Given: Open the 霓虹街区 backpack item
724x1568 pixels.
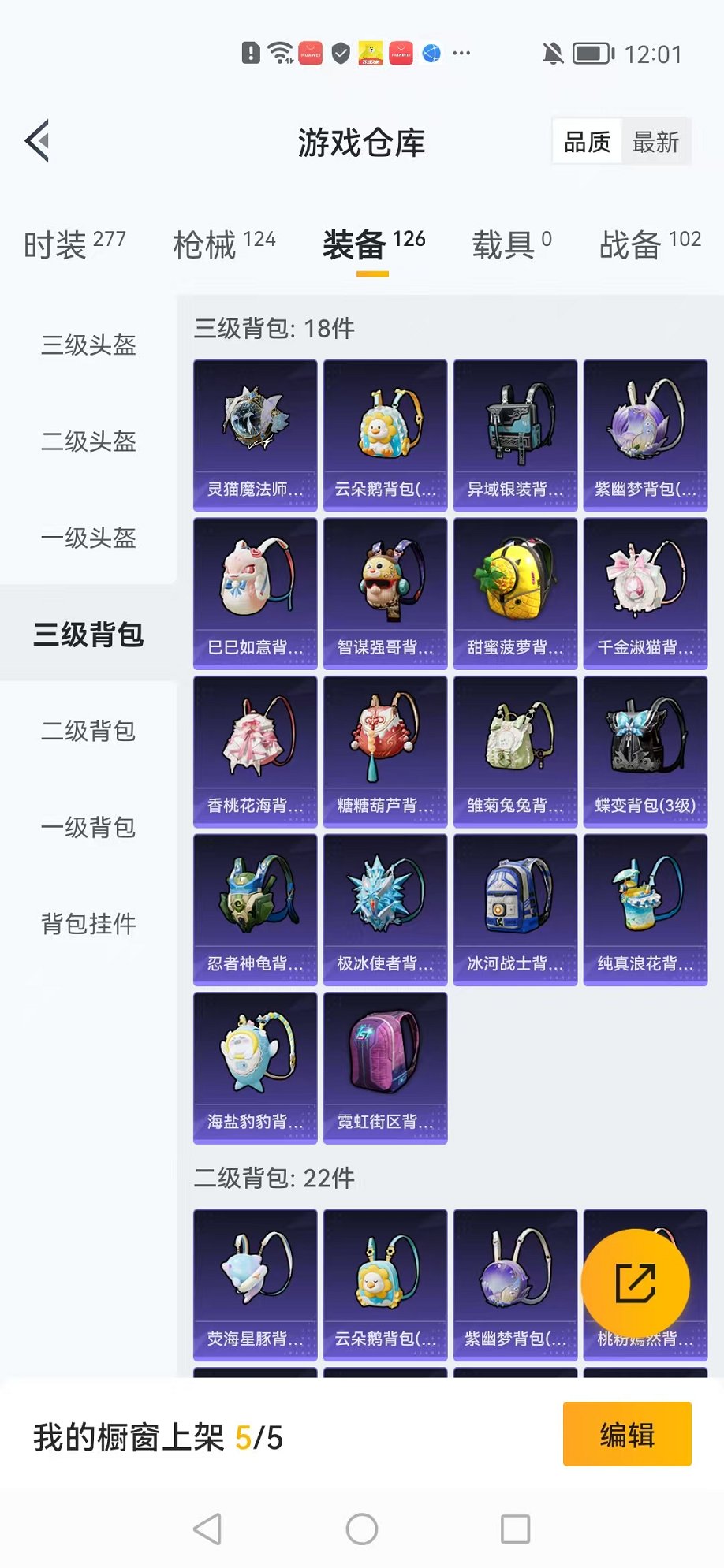Looking at the screenshot, I should [385, 1067].
